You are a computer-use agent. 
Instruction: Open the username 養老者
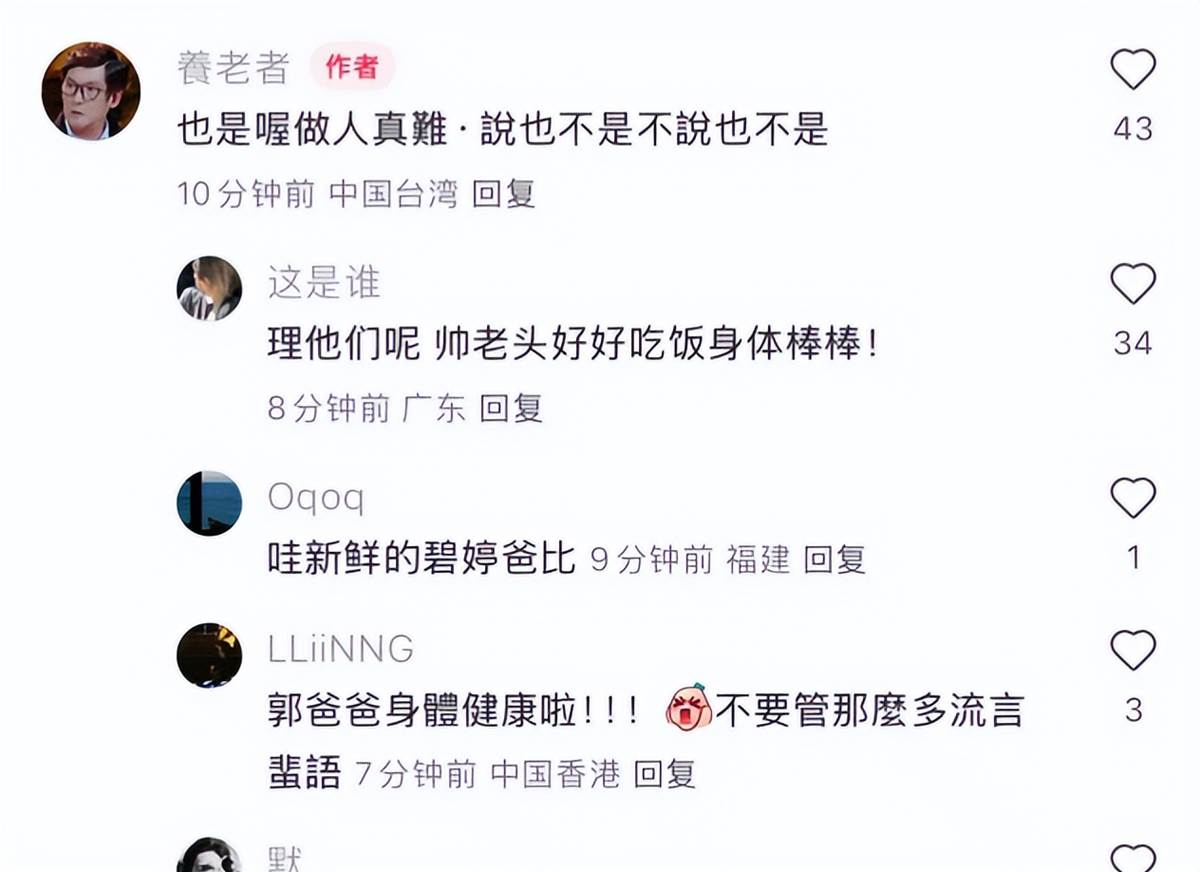coord(233,68)
